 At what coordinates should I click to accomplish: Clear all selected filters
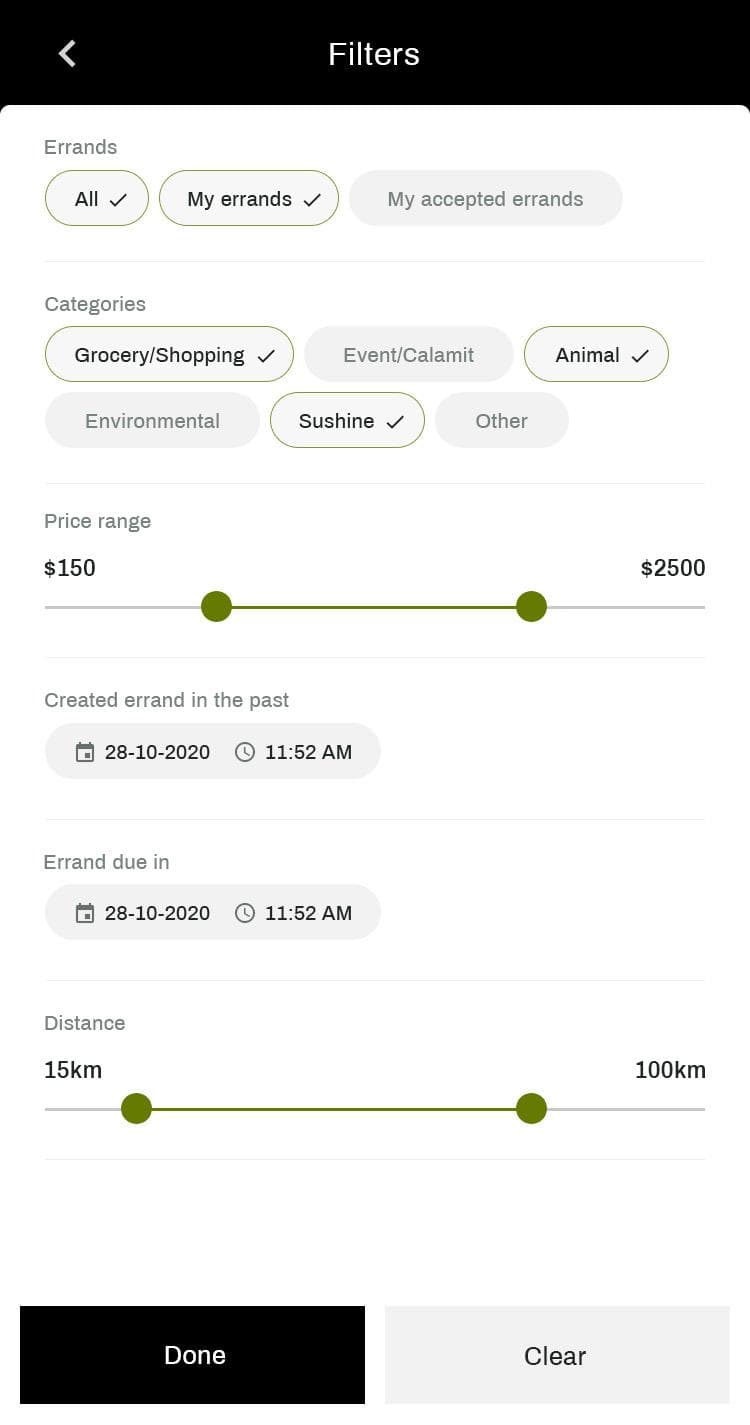556,1355
